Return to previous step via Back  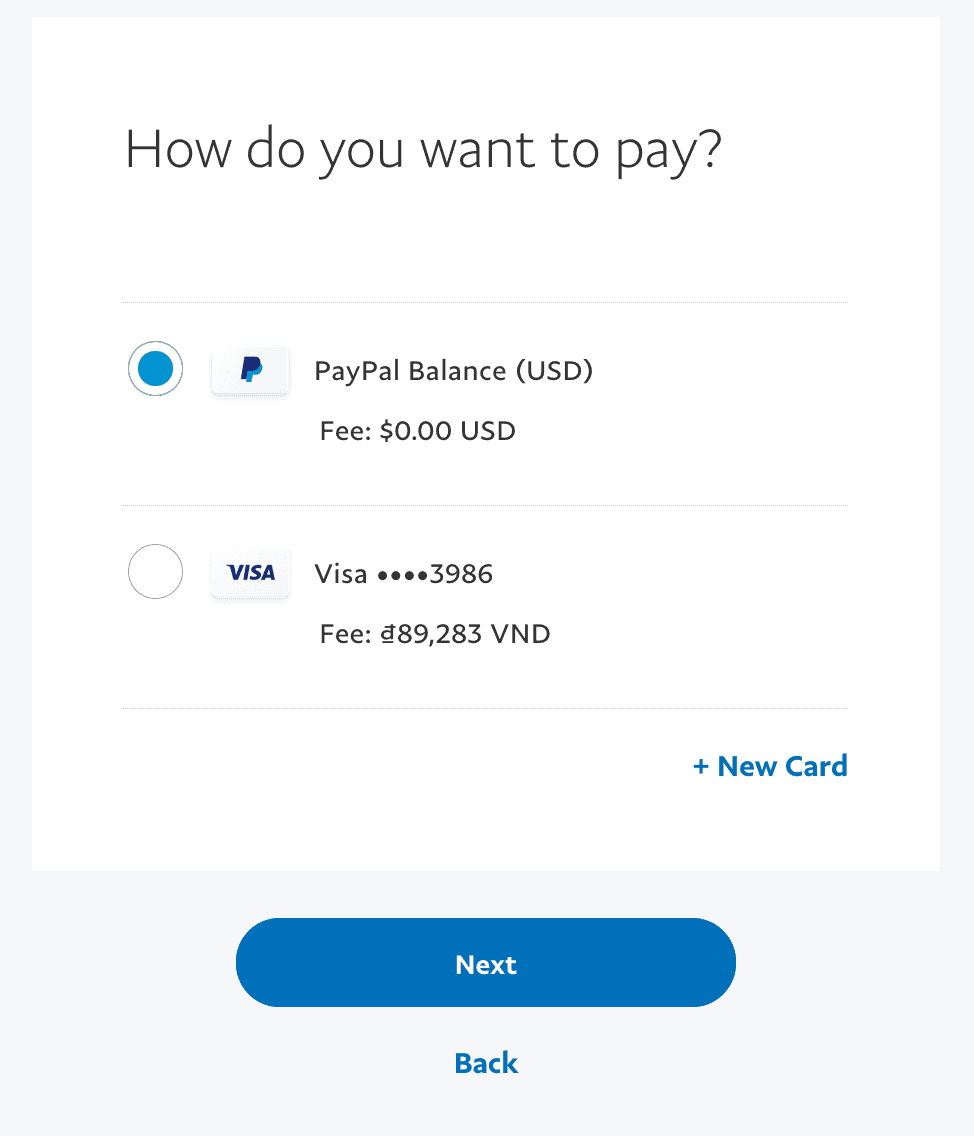coord(486,1063)
